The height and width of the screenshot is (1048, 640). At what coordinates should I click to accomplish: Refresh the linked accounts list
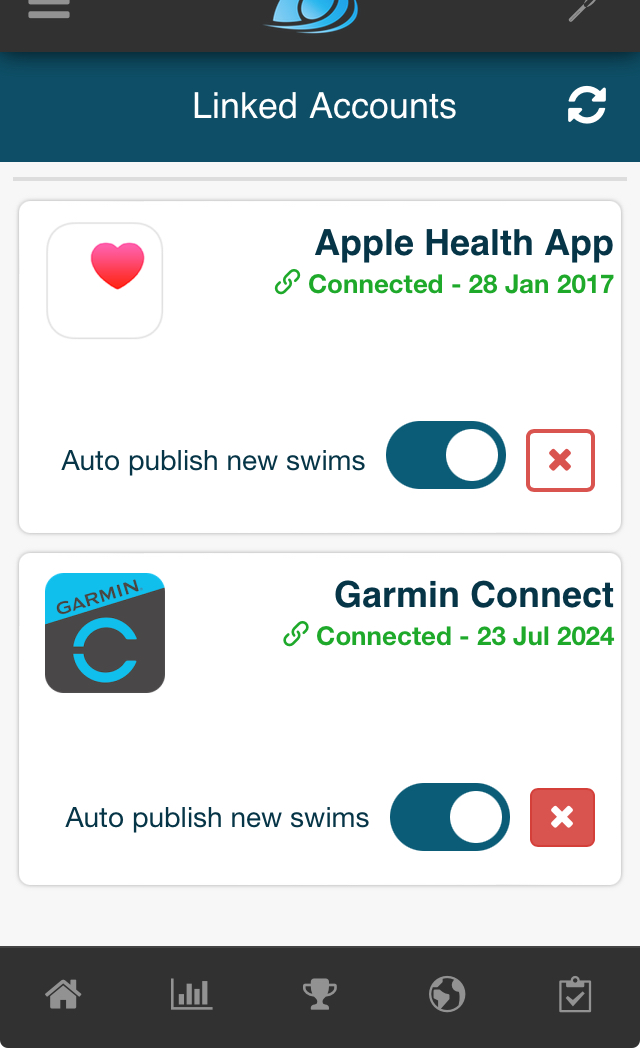(587, 105)
